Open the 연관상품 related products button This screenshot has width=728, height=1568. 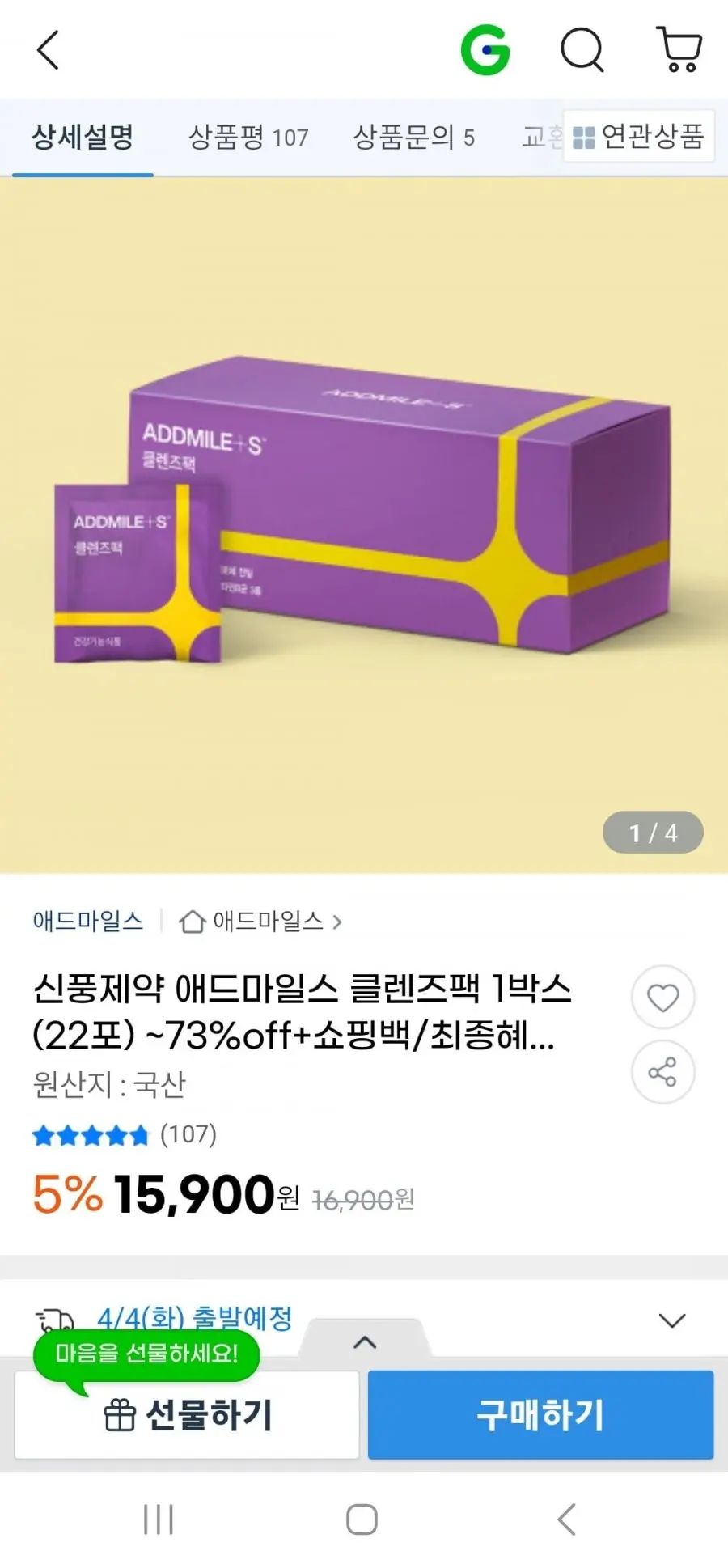639,137
